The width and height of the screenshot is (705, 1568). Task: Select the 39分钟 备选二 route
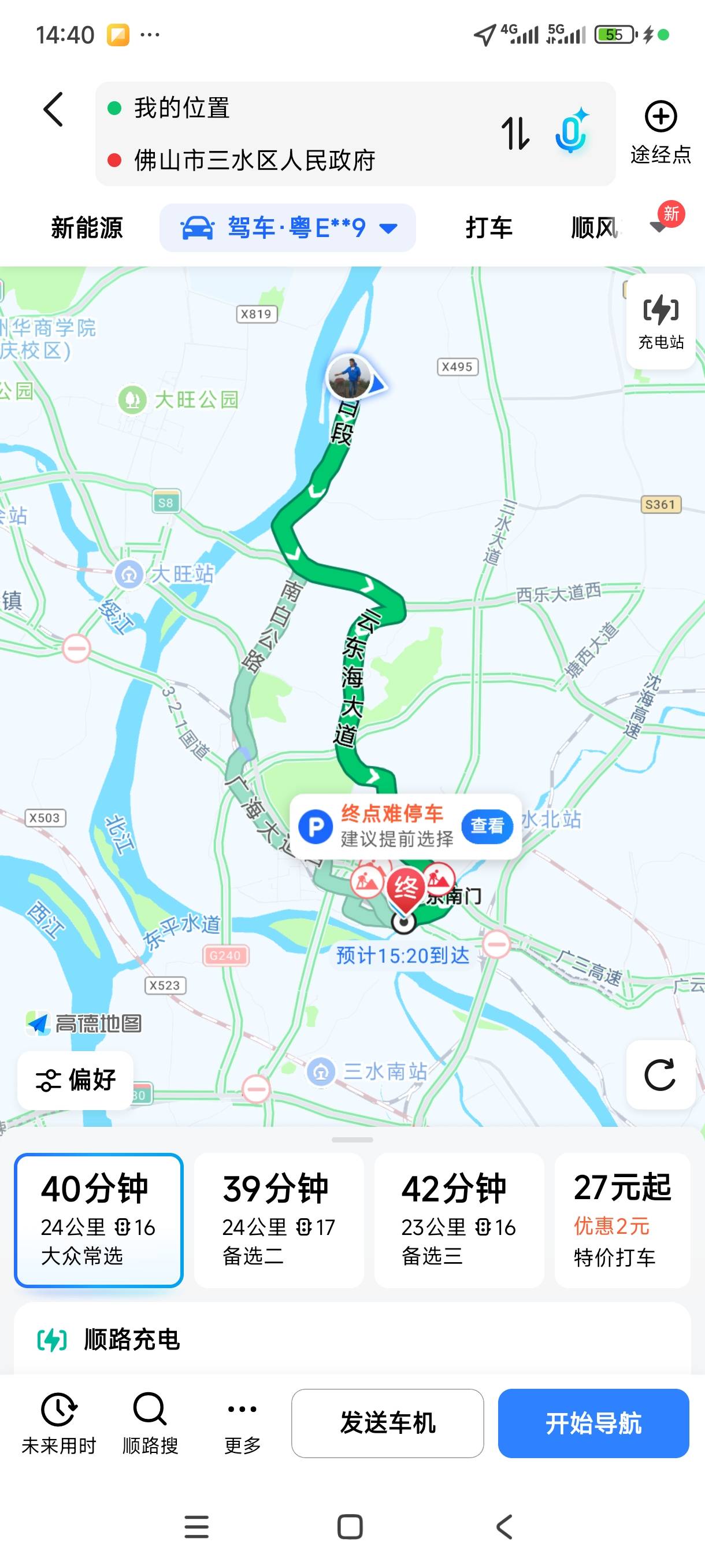point(279,1220)
